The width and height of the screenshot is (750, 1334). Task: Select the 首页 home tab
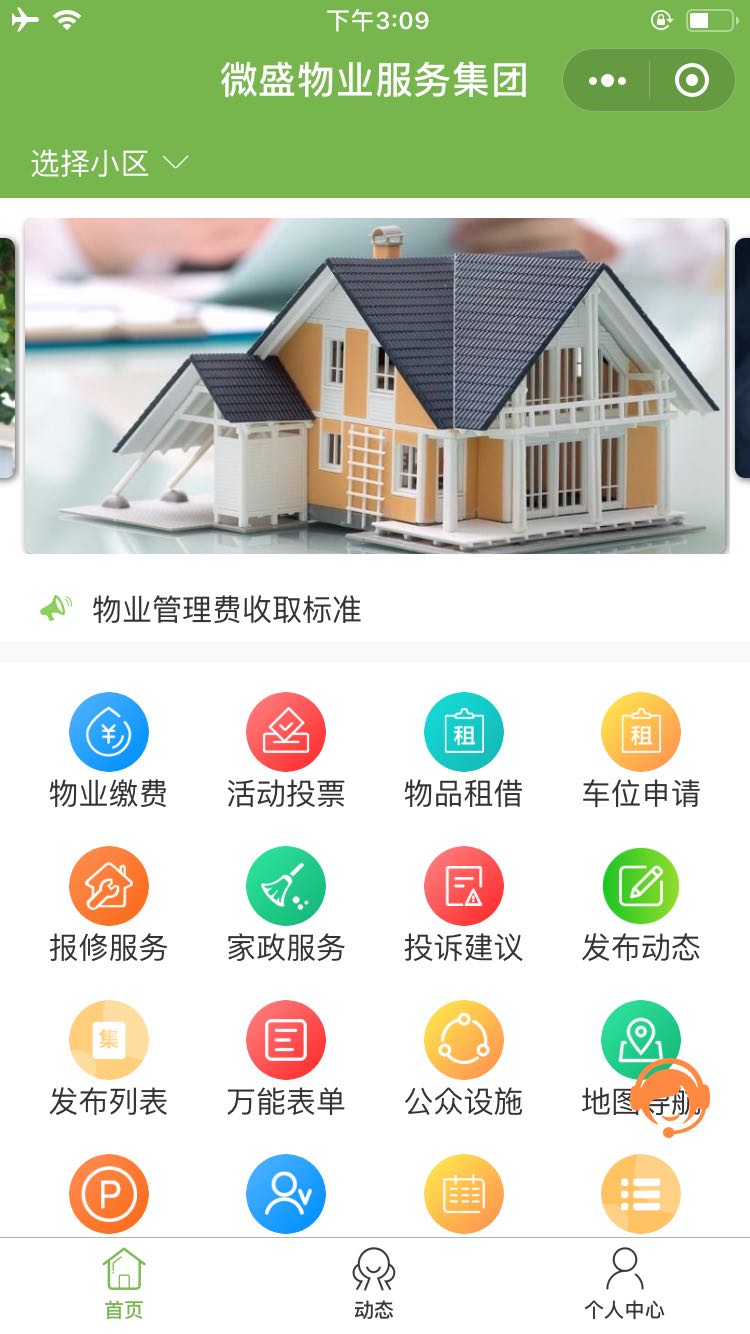pos(124,1284)
